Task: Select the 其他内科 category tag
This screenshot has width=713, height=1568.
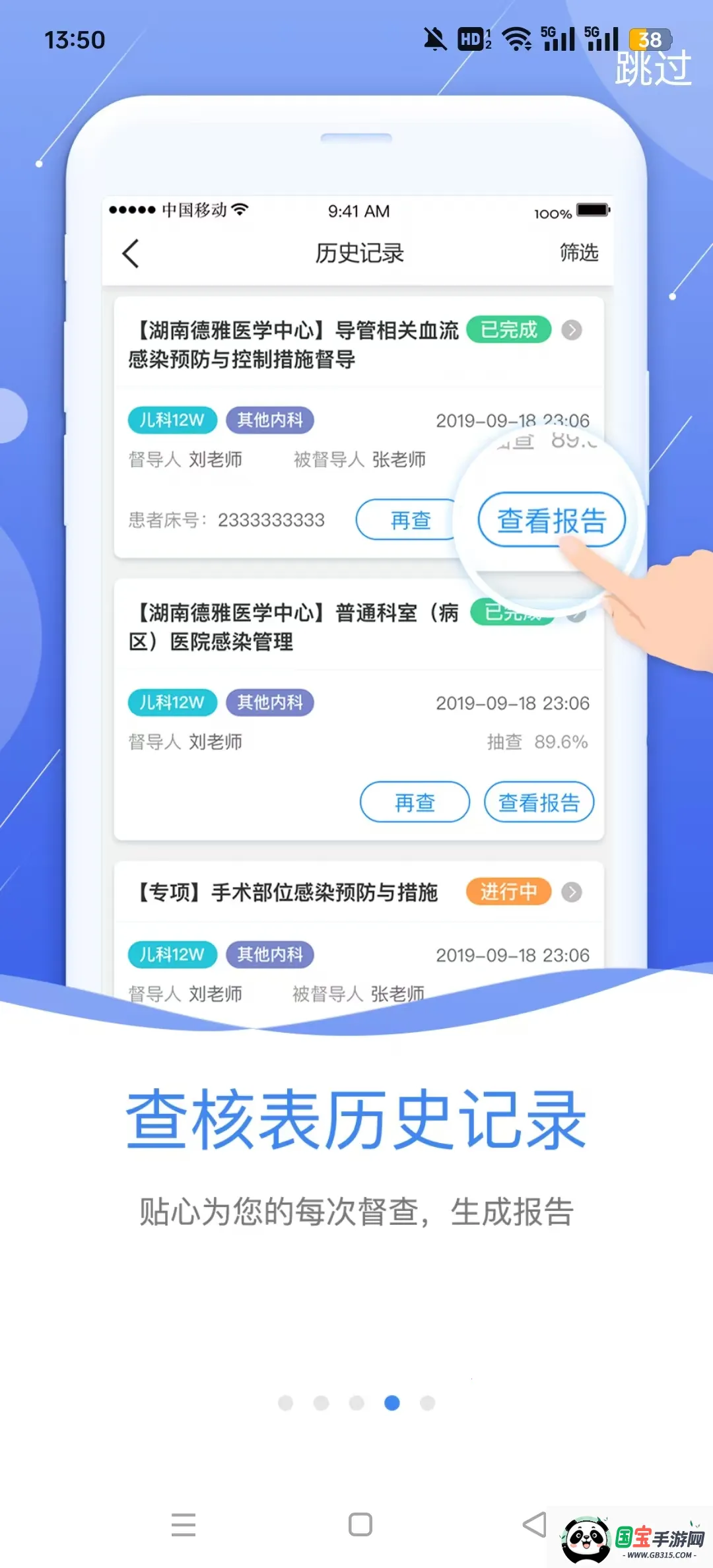Action: [269, 420]
